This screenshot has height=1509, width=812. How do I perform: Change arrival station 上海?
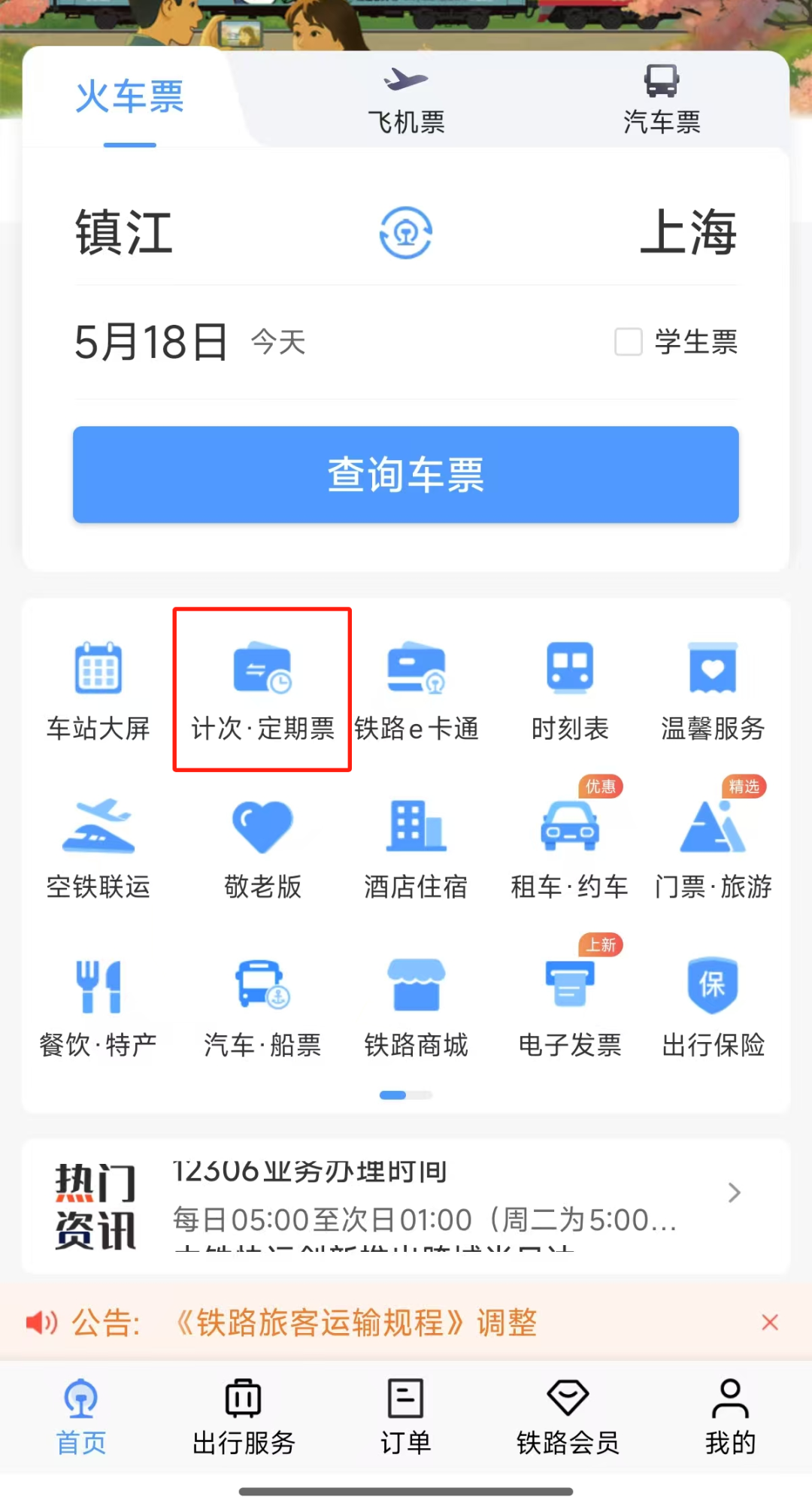pyautogui.click(x=687, y=232)
